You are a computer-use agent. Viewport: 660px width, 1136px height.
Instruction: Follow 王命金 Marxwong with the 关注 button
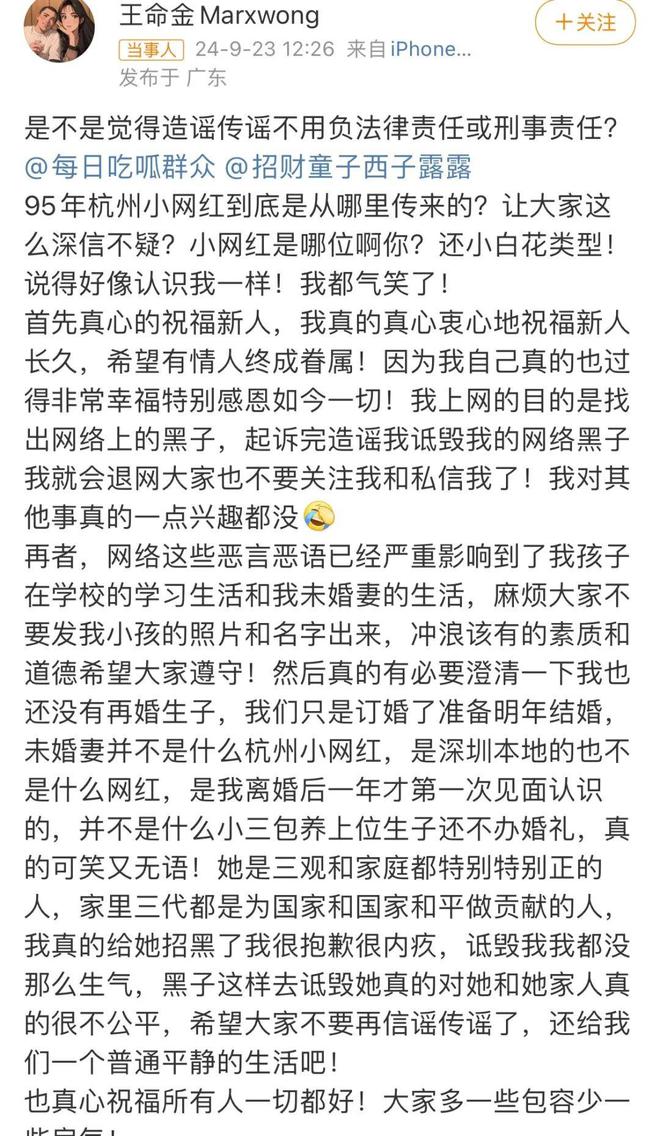click(585, 21)
